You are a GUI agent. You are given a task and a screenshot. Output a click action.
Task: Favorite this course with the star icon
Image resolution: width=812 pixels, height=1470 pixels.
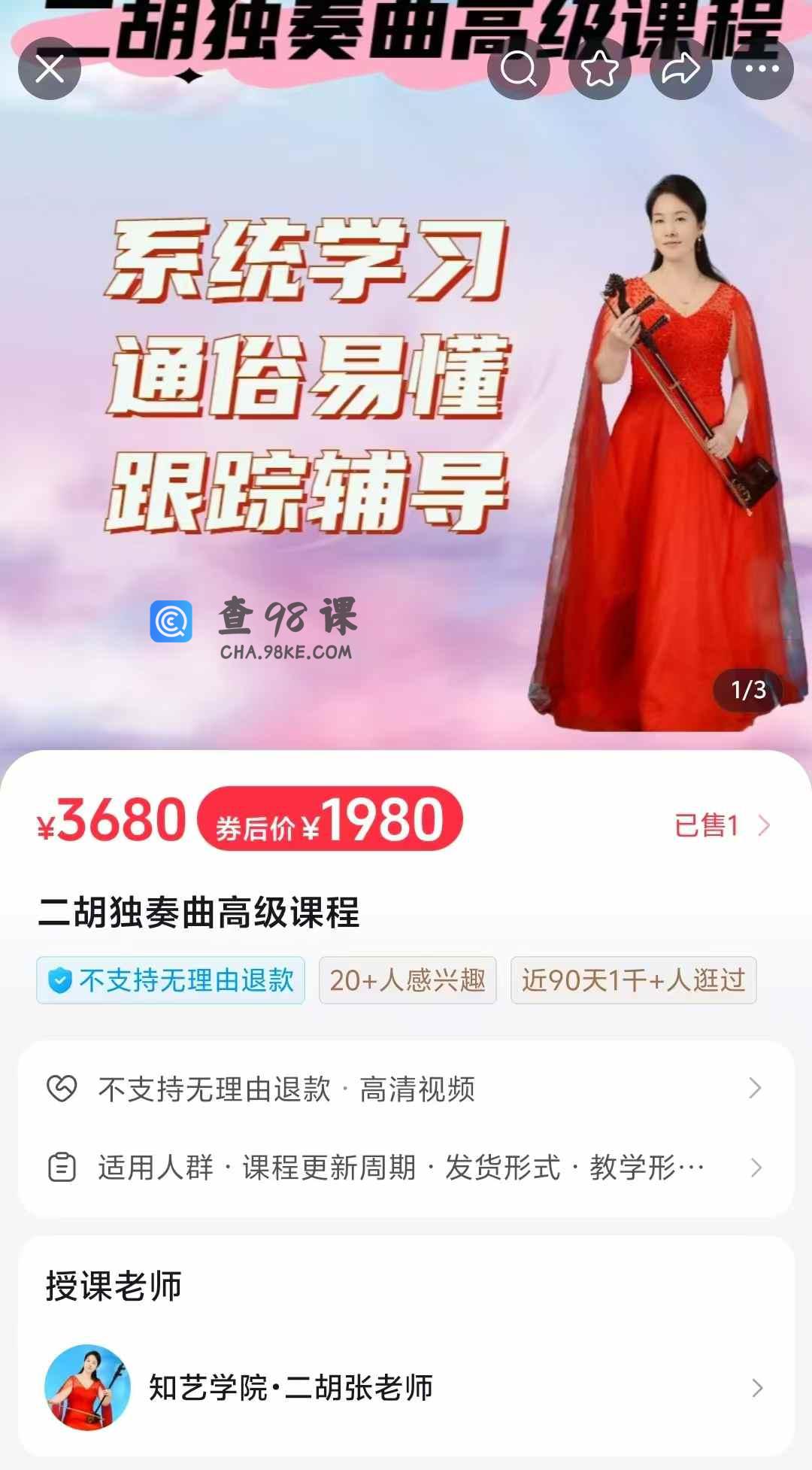[600, 69]
